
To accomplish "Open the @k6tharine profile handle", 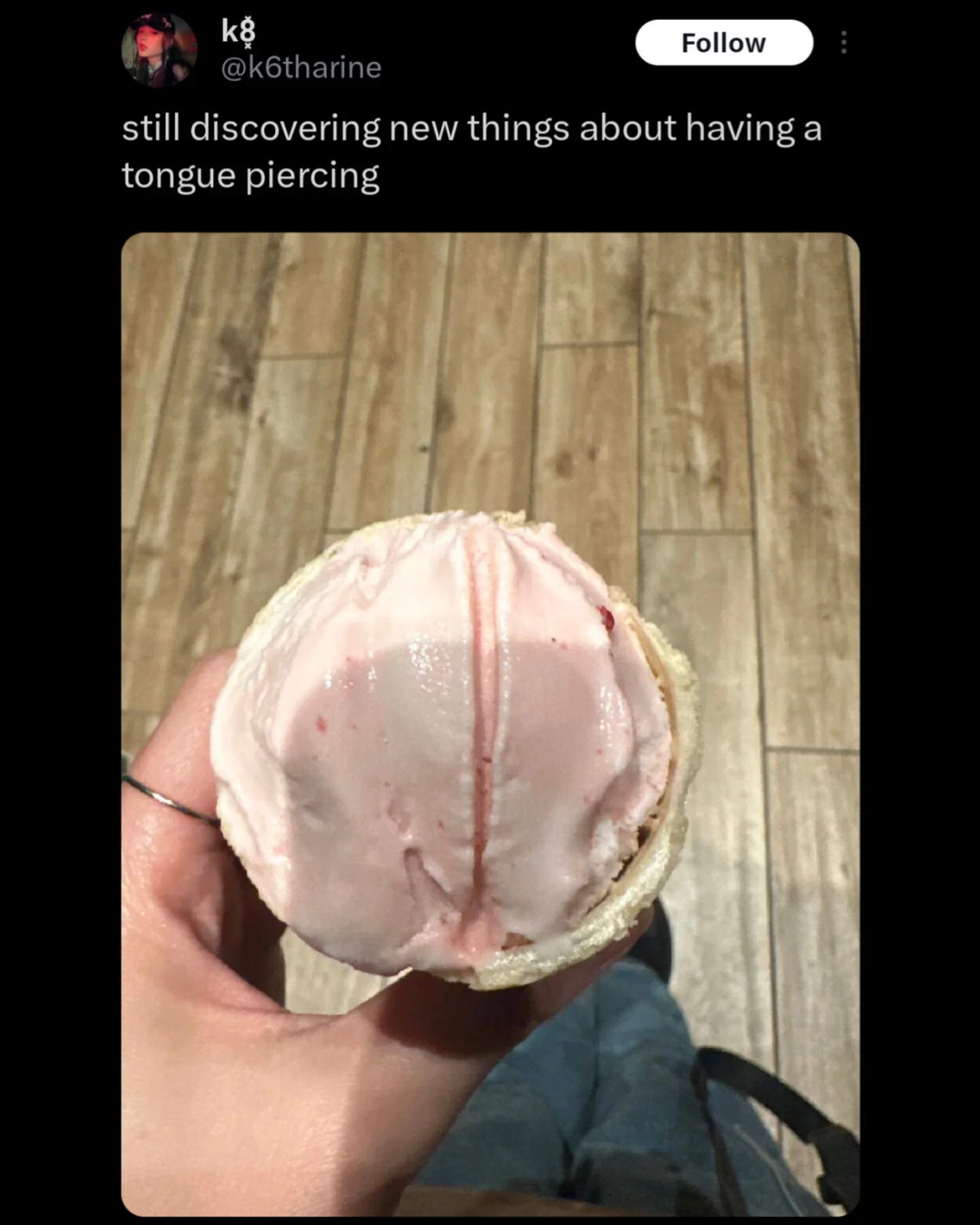I will (x=301, y=67).
